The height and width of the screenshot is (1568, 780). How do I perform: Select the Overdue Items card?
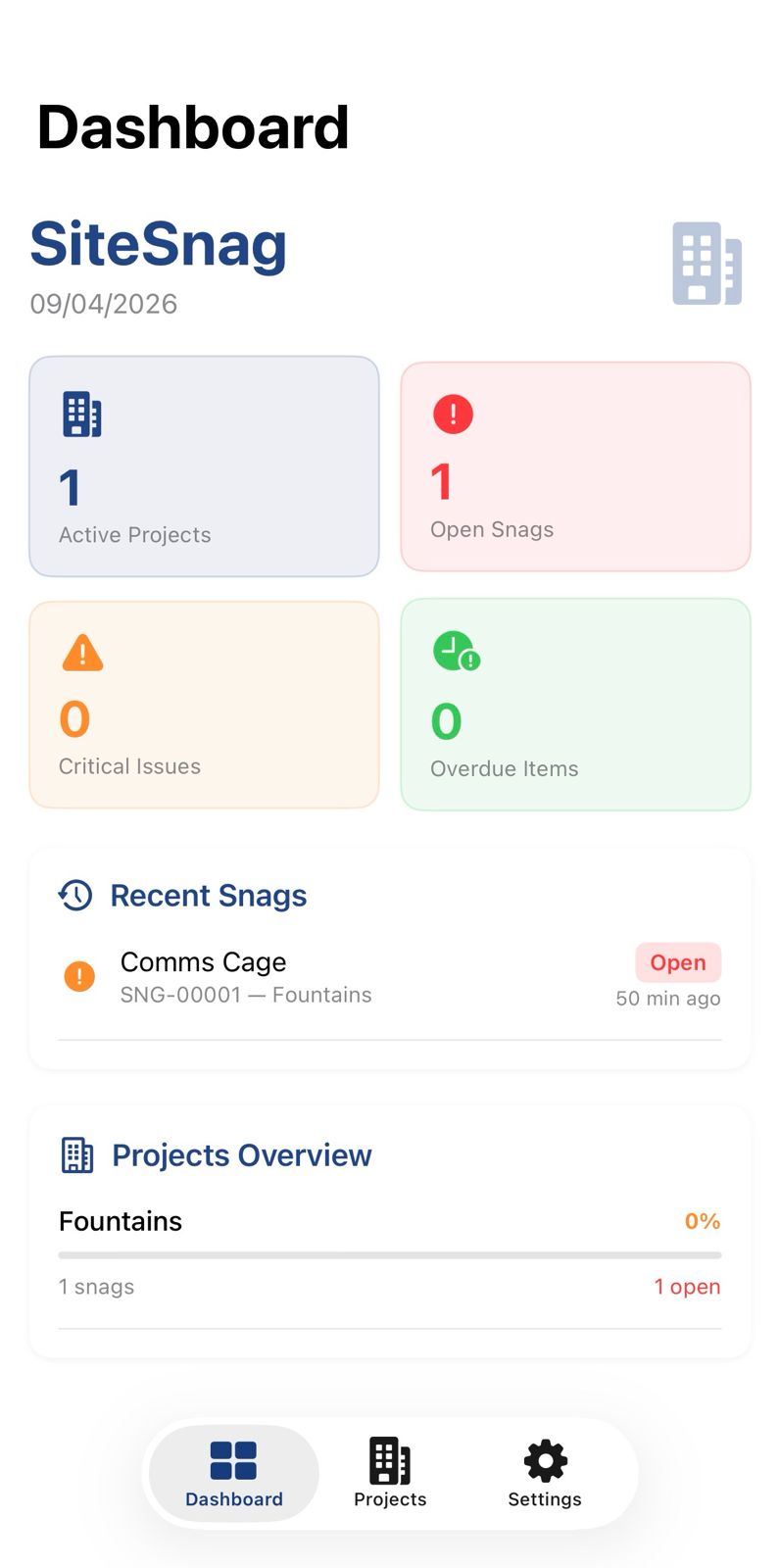coord(575,704)
